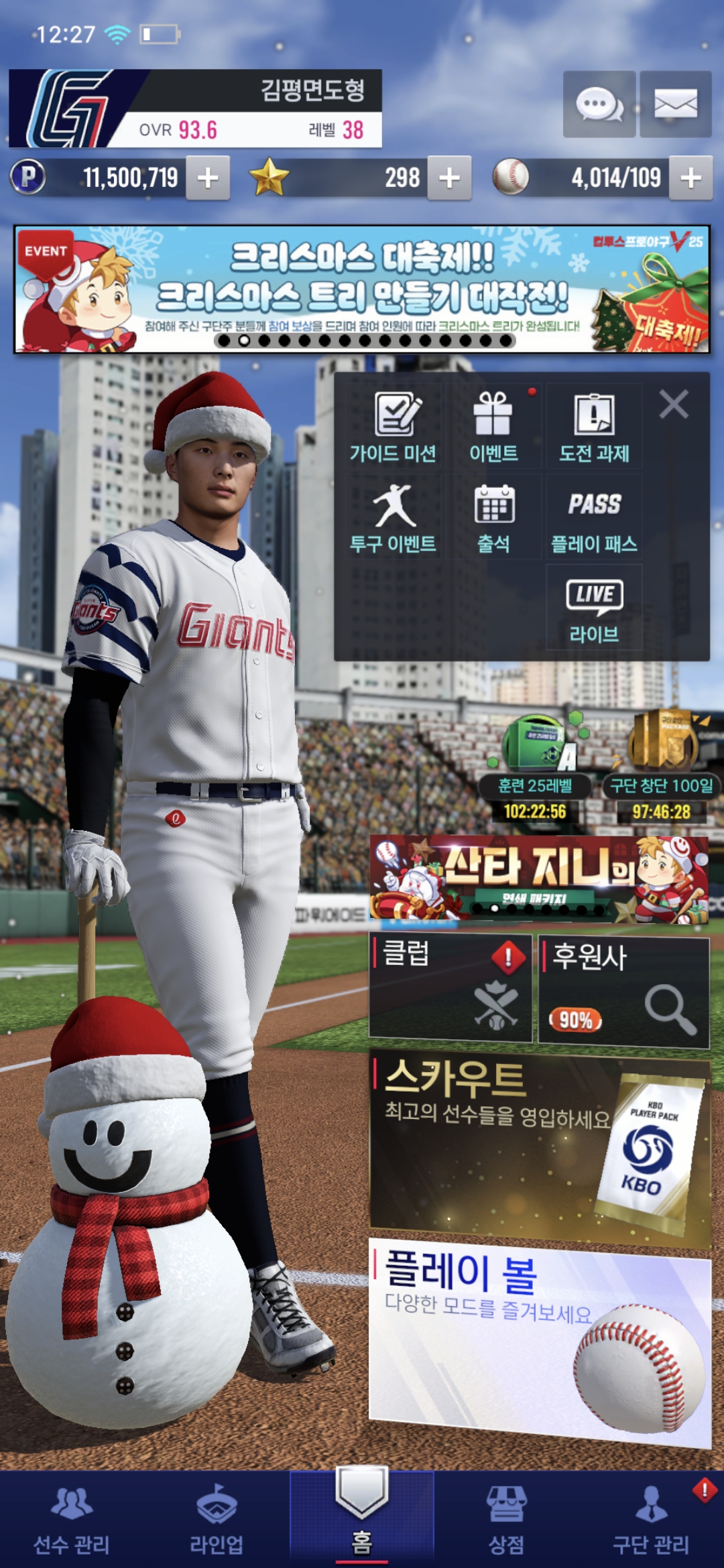Open the 이벤트 gift menu
Screen dimensions: 724x1568
[493, 428]
